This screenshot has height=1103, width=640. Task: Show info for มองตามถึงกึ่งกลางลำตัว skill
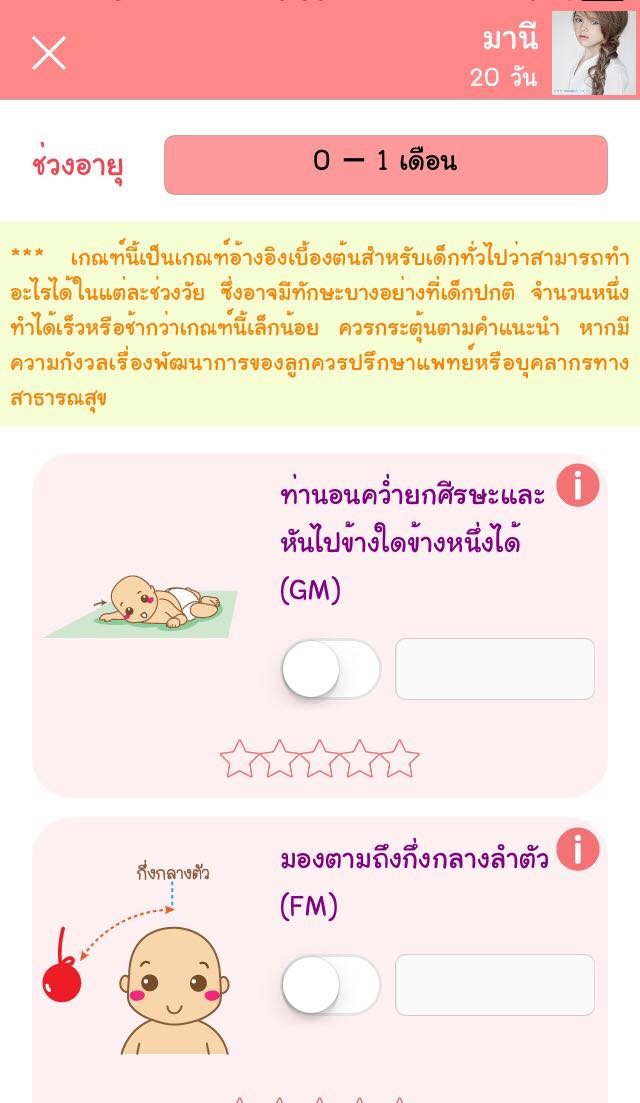tap(577, 850)
